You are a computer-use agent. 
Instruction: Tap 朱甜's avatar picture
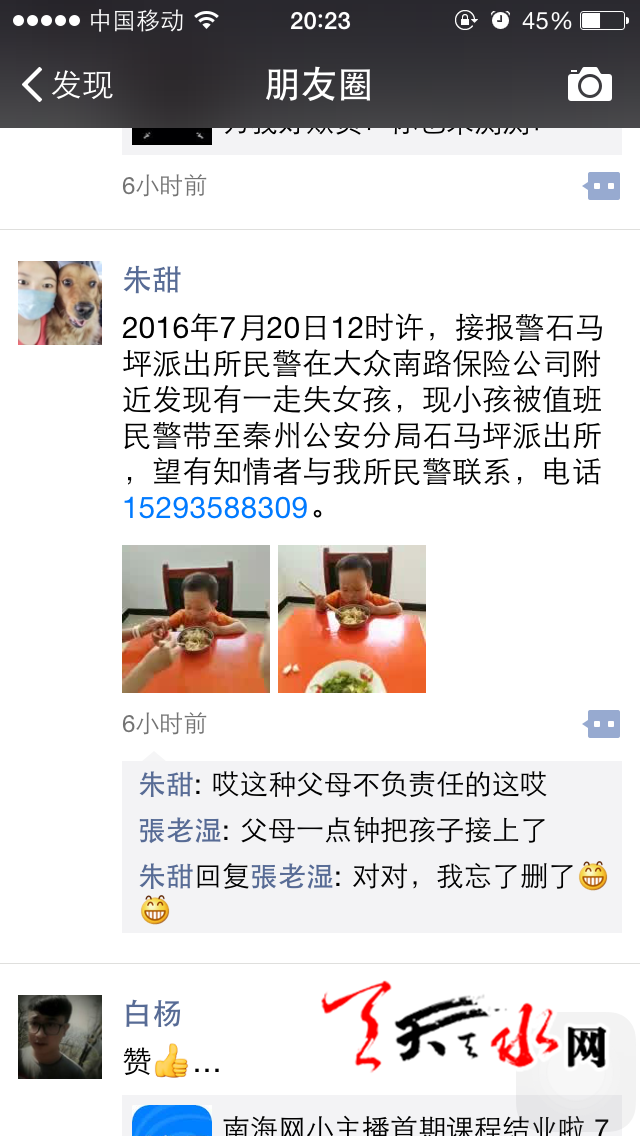point(60,303)
